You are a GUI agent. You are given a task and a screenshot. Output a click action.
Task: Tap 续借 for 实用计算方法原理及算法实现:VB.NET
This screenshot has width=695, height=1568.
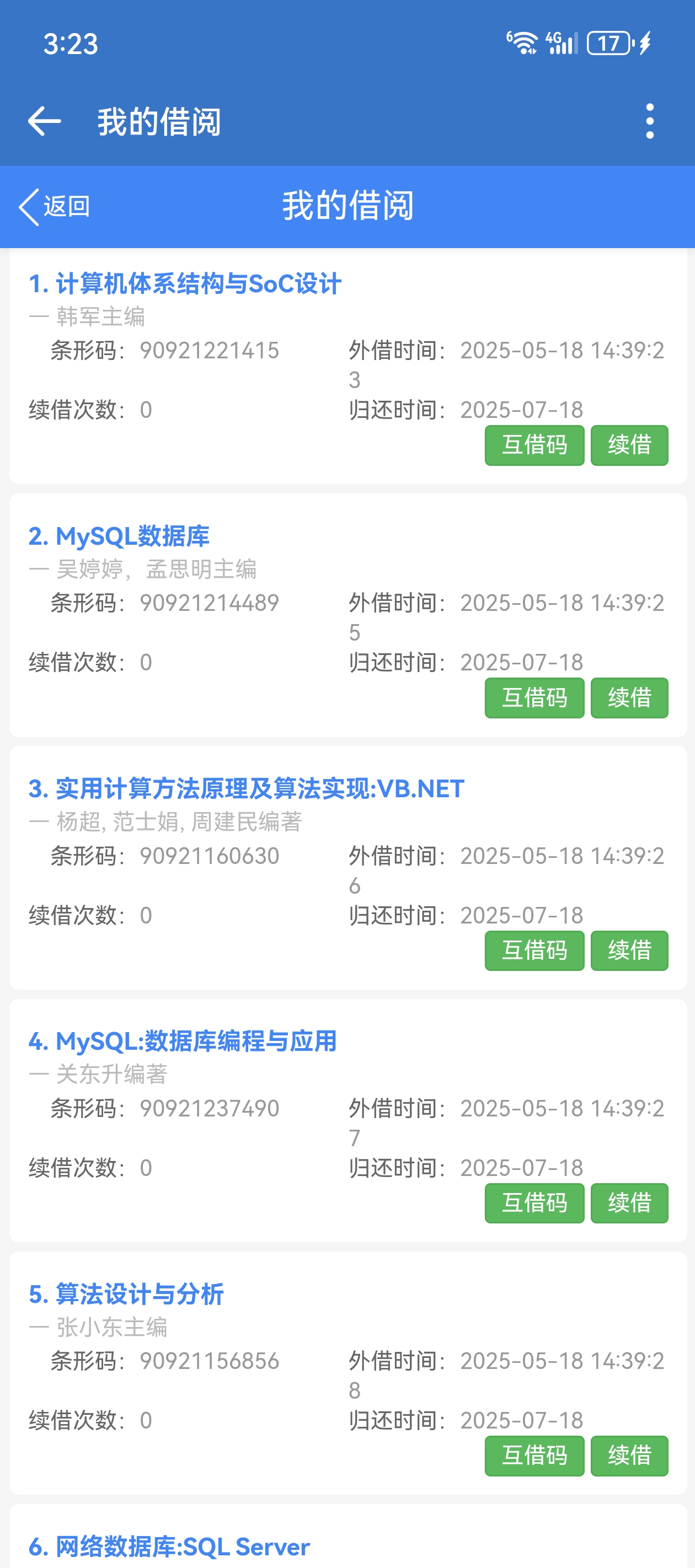pos(629,950)
